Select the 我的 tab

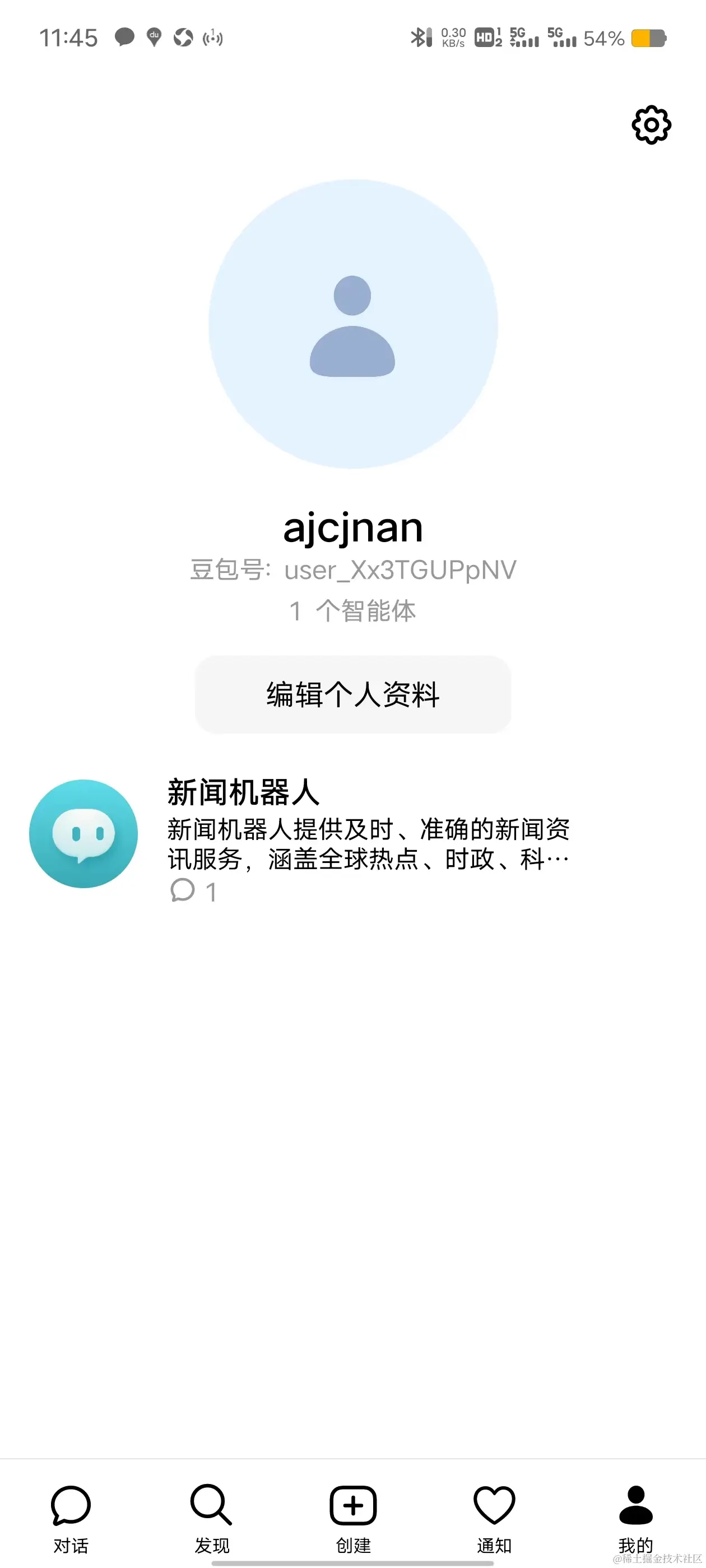635,1518
